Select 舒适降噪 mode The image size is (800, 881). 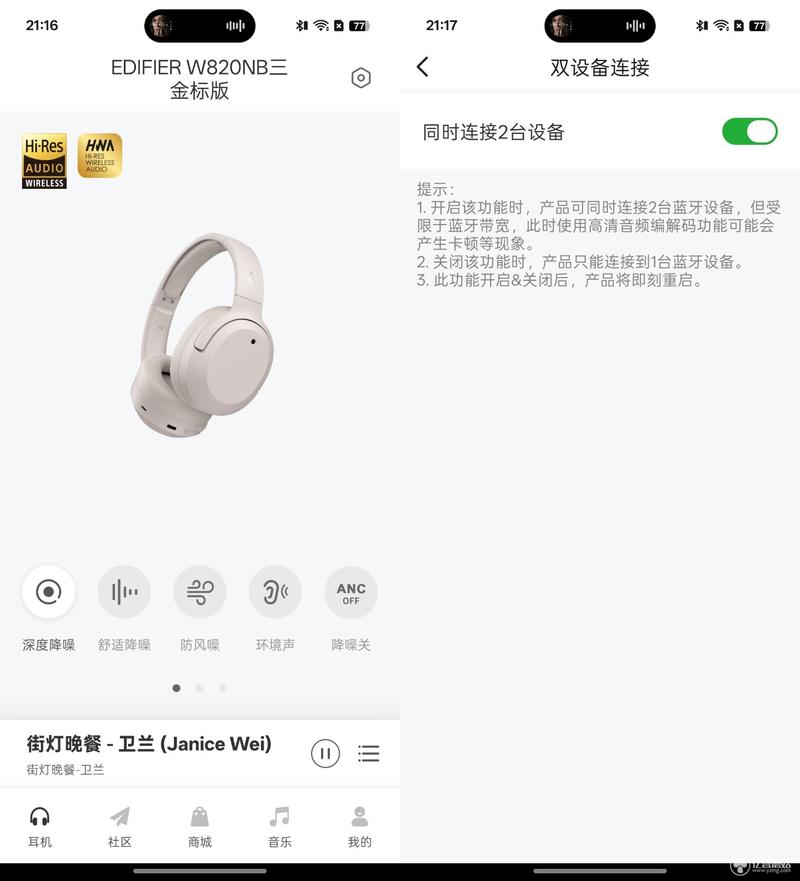coord(124,592)
